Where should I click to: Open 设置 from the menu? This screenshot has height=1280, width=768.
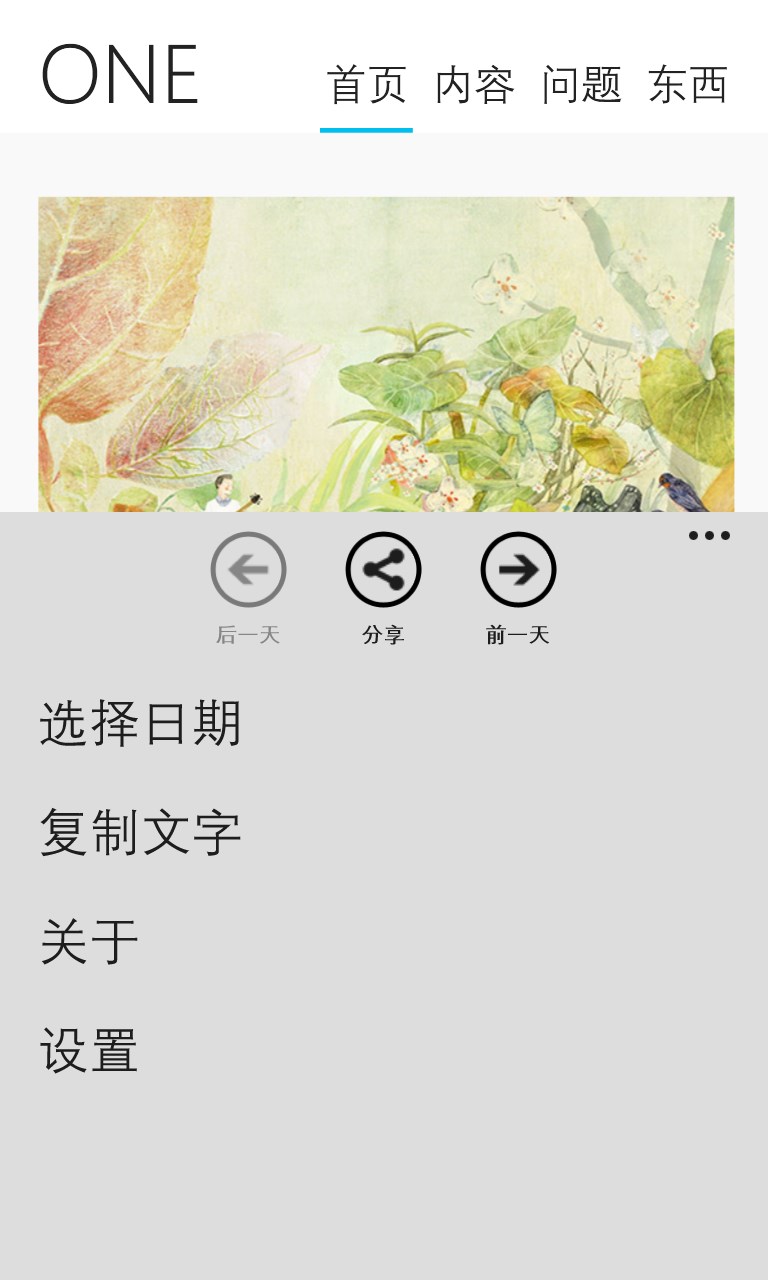[x=89, y=1050]
